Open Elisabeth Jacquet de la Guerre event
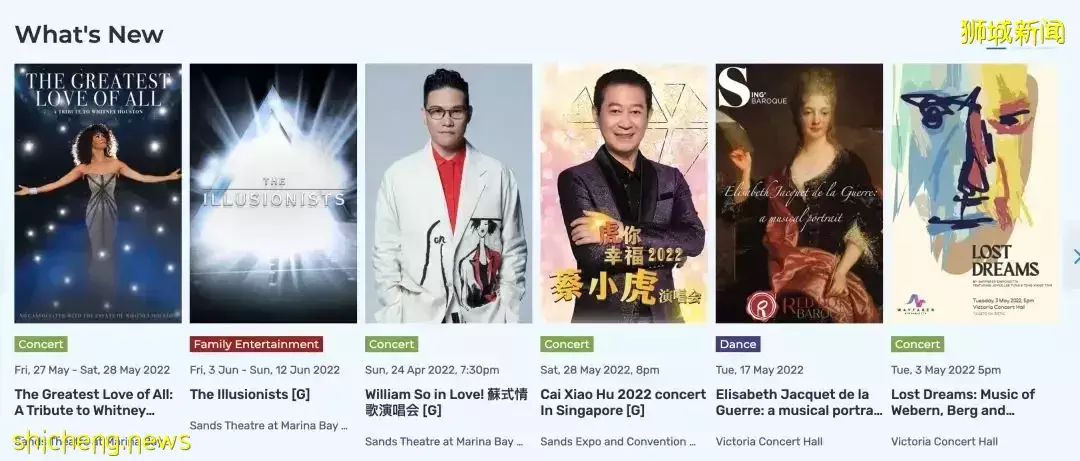The height and width of the screenshot is (461, 1080). (799, 193)
